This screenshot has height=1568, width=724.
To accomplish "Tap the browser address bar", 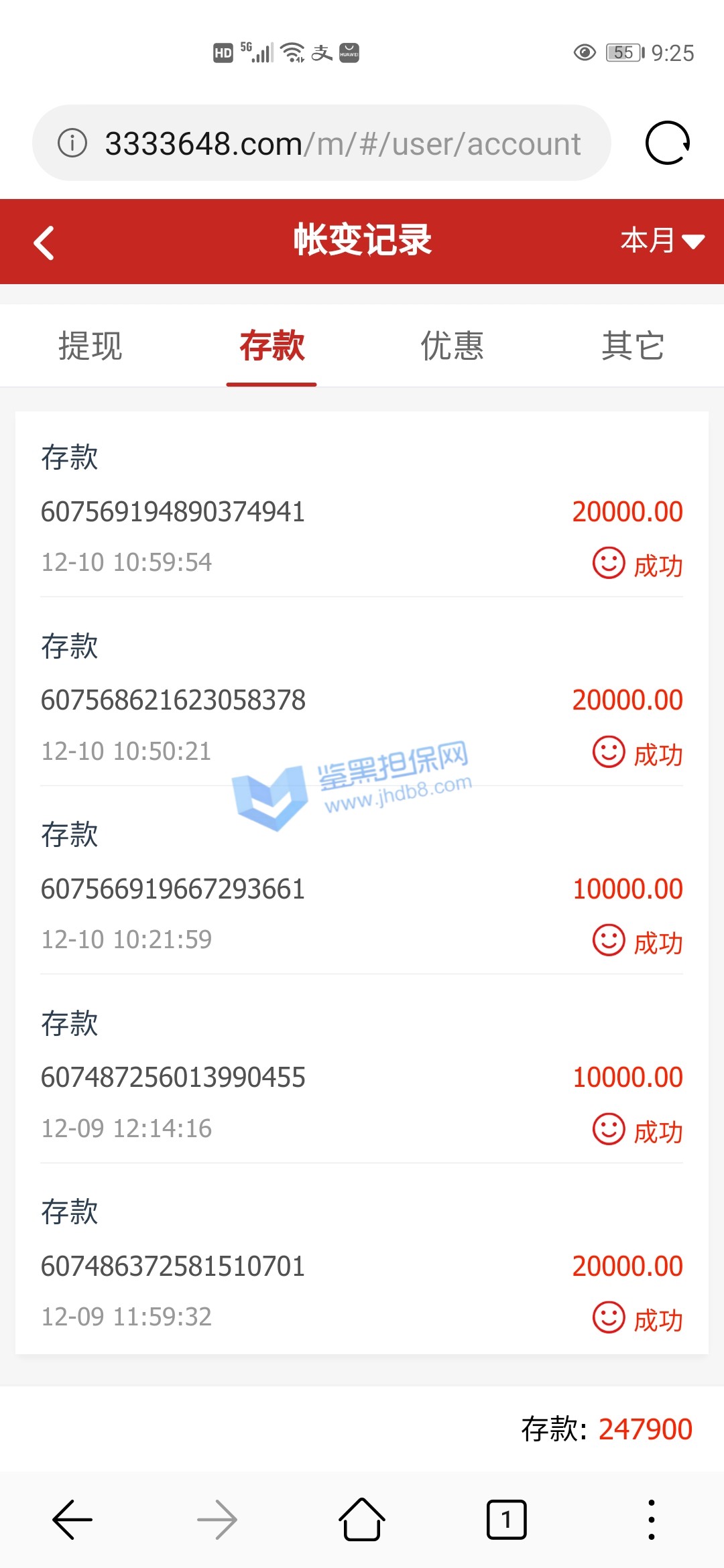I will coord(342,143).
